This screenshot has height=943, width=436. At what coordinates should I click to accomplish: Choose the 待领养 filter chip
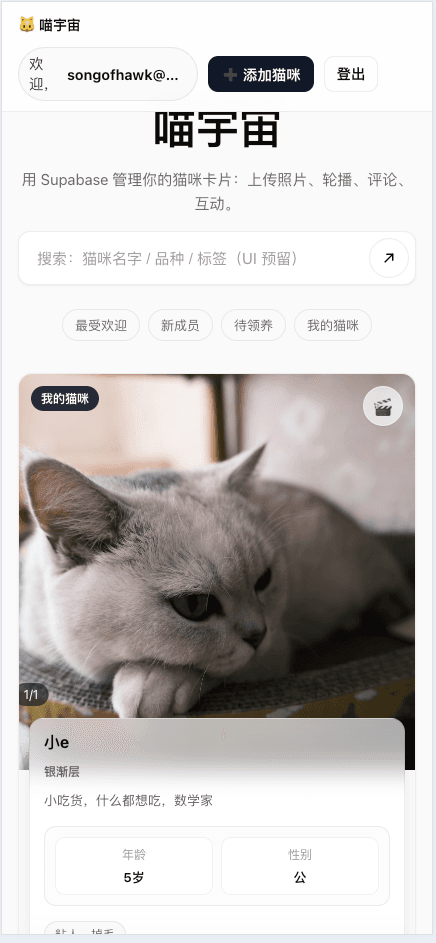pyautogui.click(x=253, y=325)
